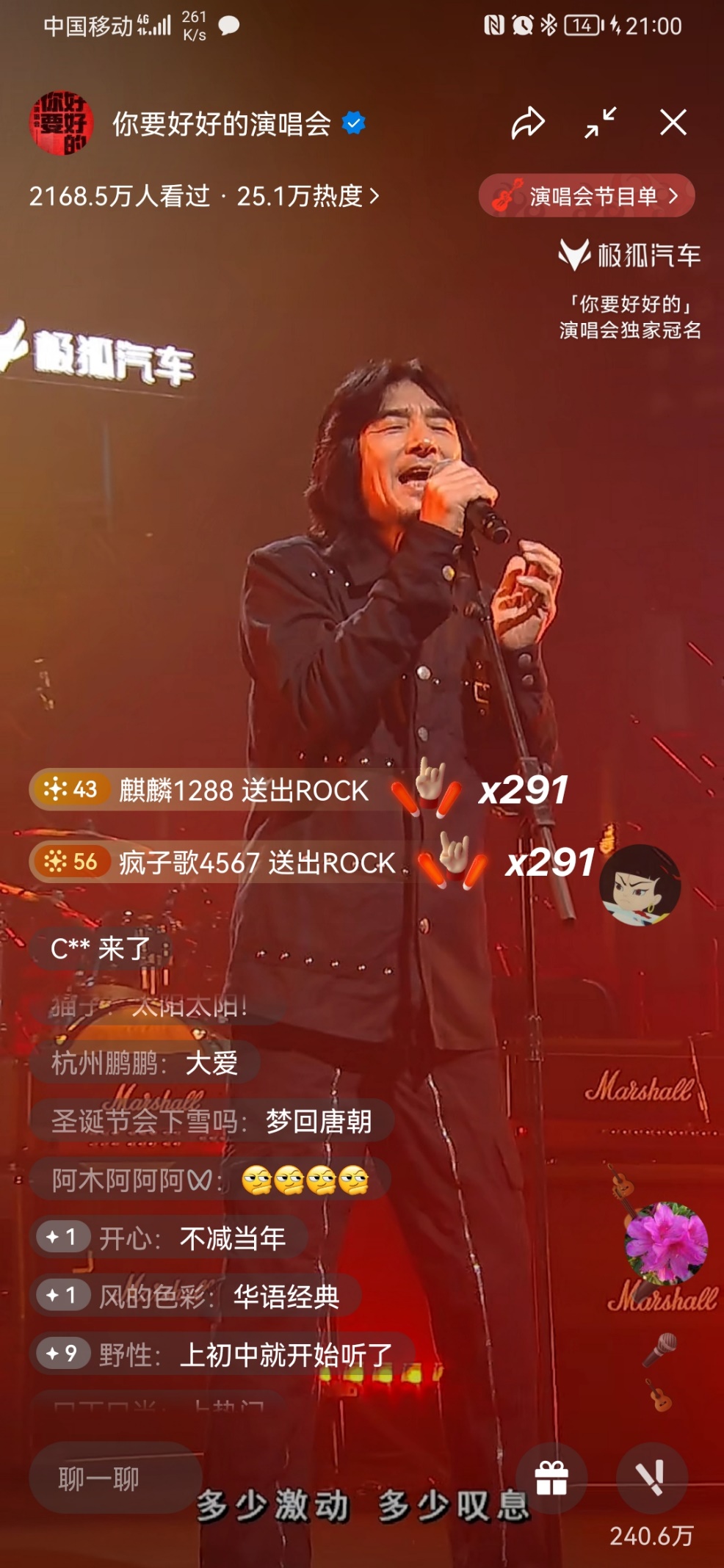Screen dimensions: 724x1568
Task: Open the 演唱会节目单 program list
Action: [x=587, y=196]
